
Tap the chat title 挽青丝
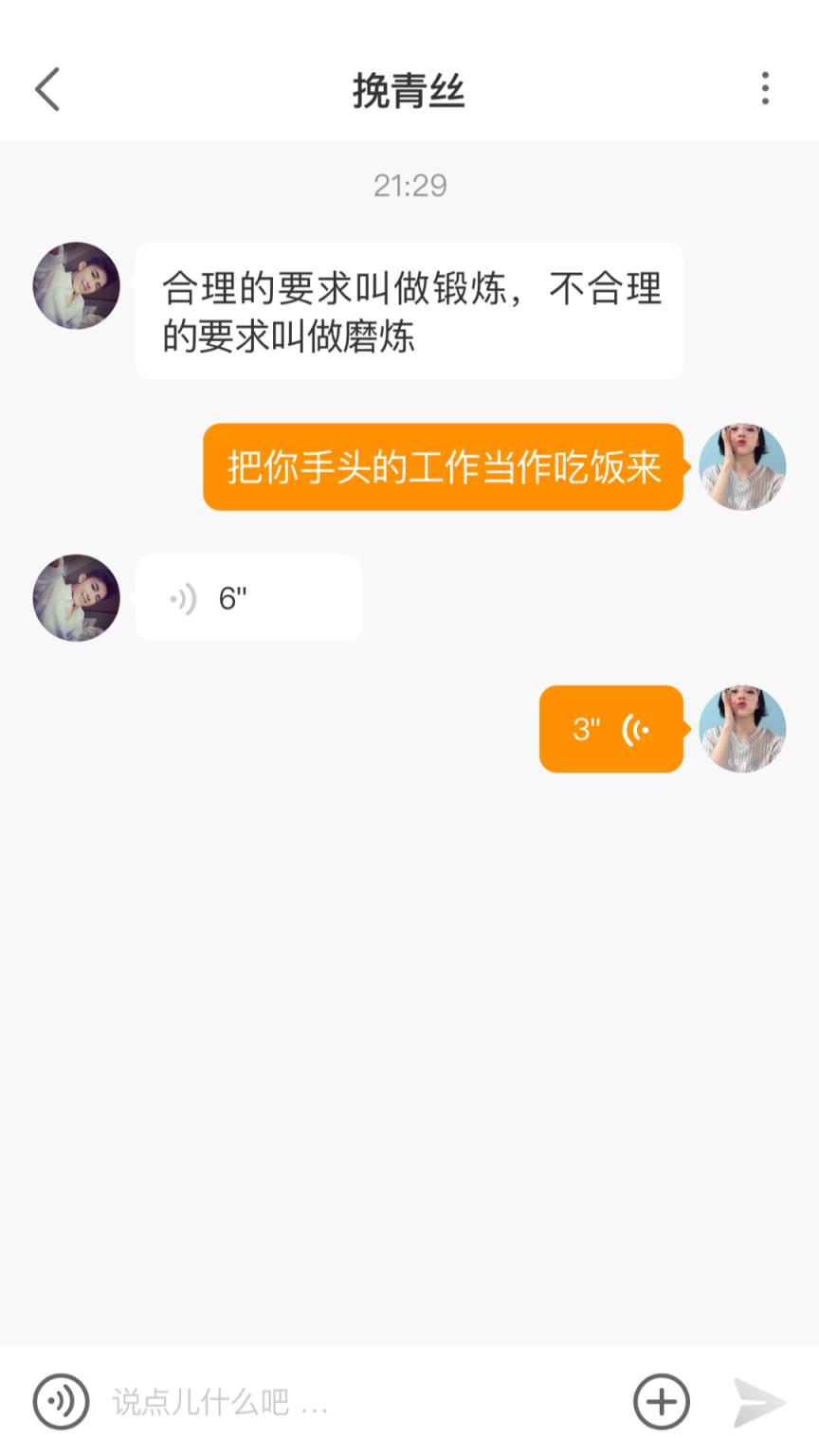coord(409,89)
